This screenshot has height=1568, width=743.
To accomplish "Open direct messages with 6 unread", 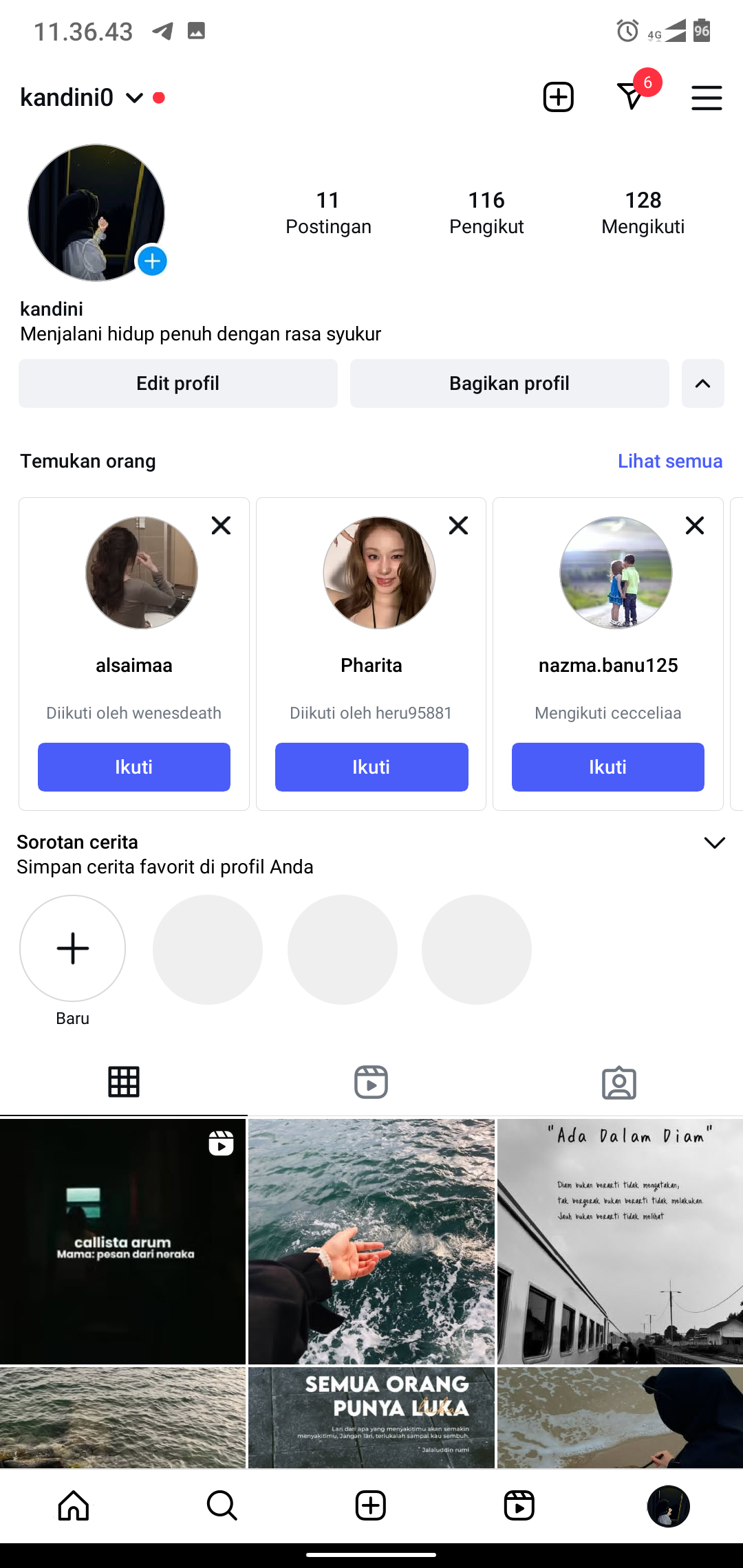I will click(x=632, y=96).
